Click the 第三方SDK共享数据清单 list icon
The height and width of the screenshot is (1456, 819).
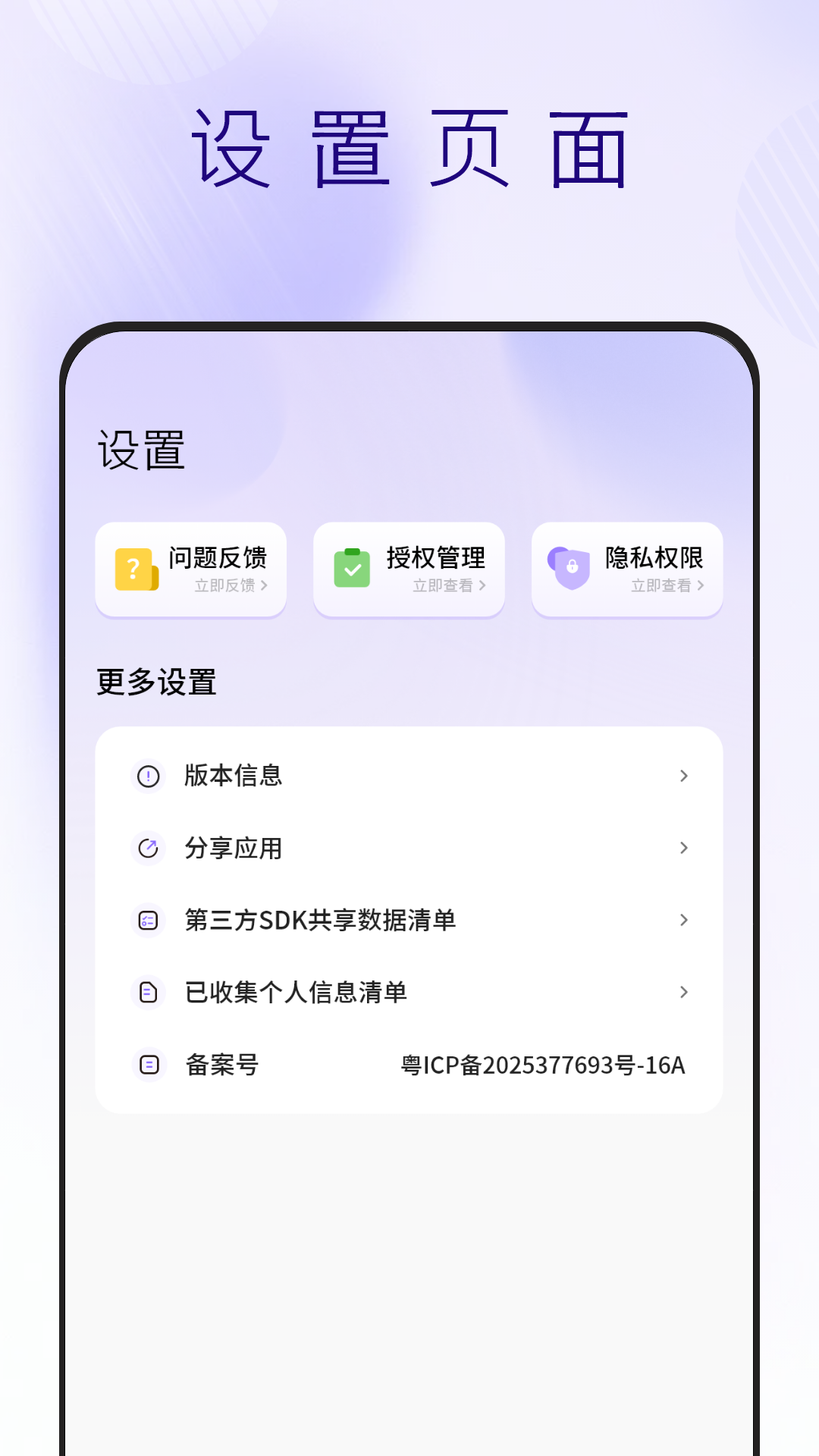[x=149, y=921]
